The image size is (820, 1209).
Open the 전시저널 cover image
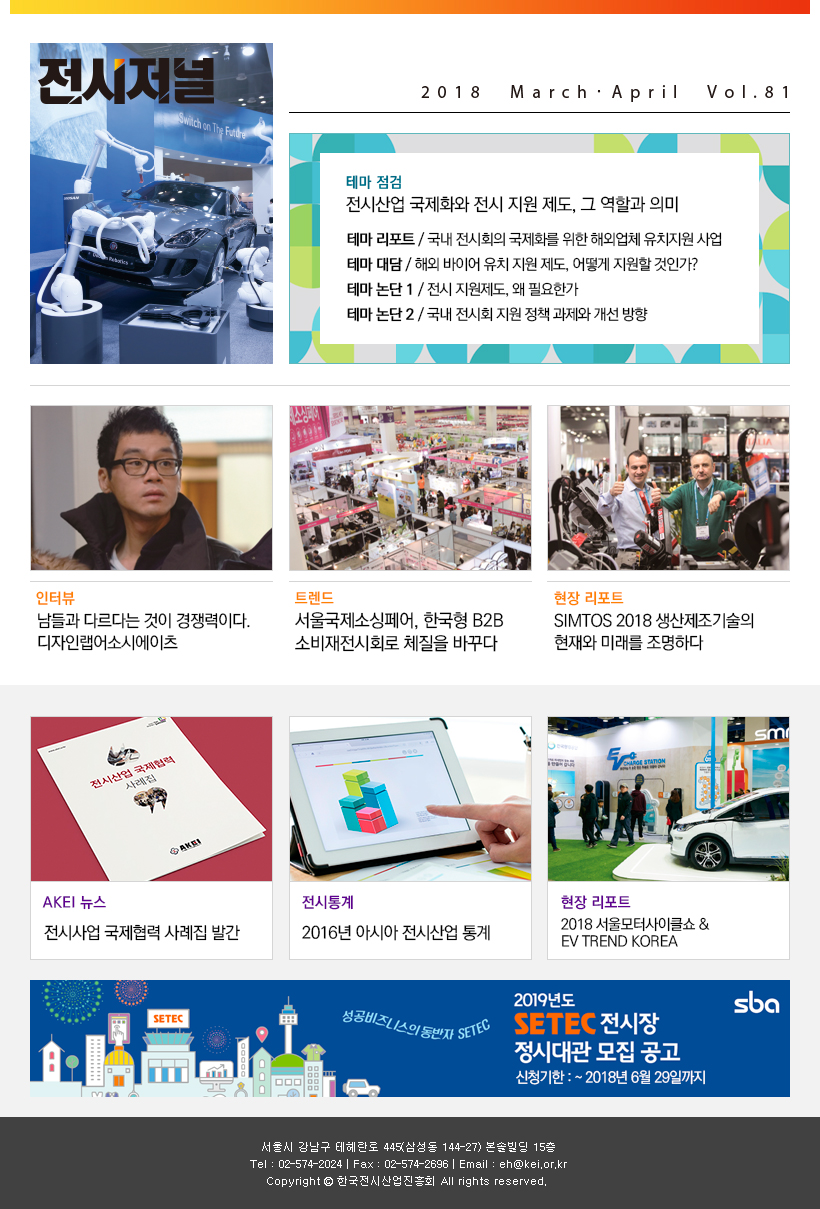151,203
